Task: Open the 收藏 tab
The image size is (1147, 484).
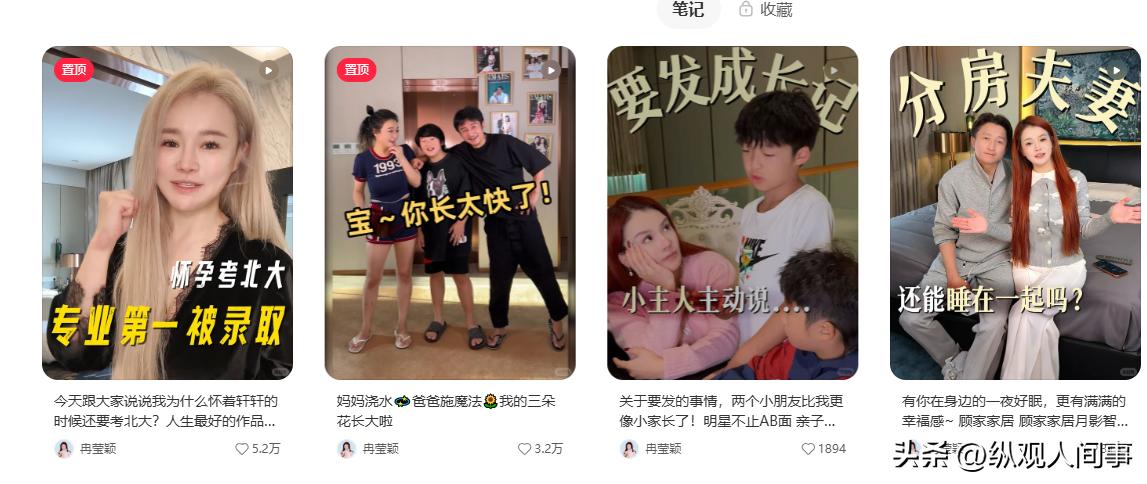Action: tap(766, 10)
